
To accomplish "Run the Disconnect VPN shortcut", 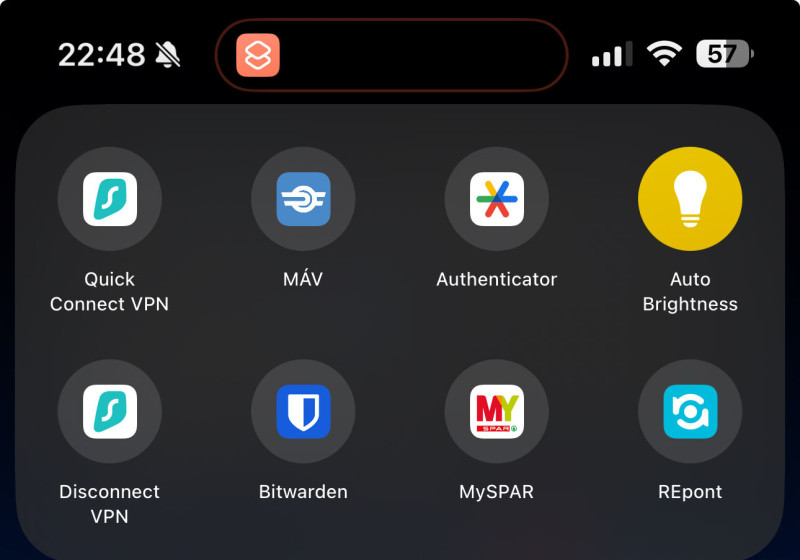I will coord(110,411).
